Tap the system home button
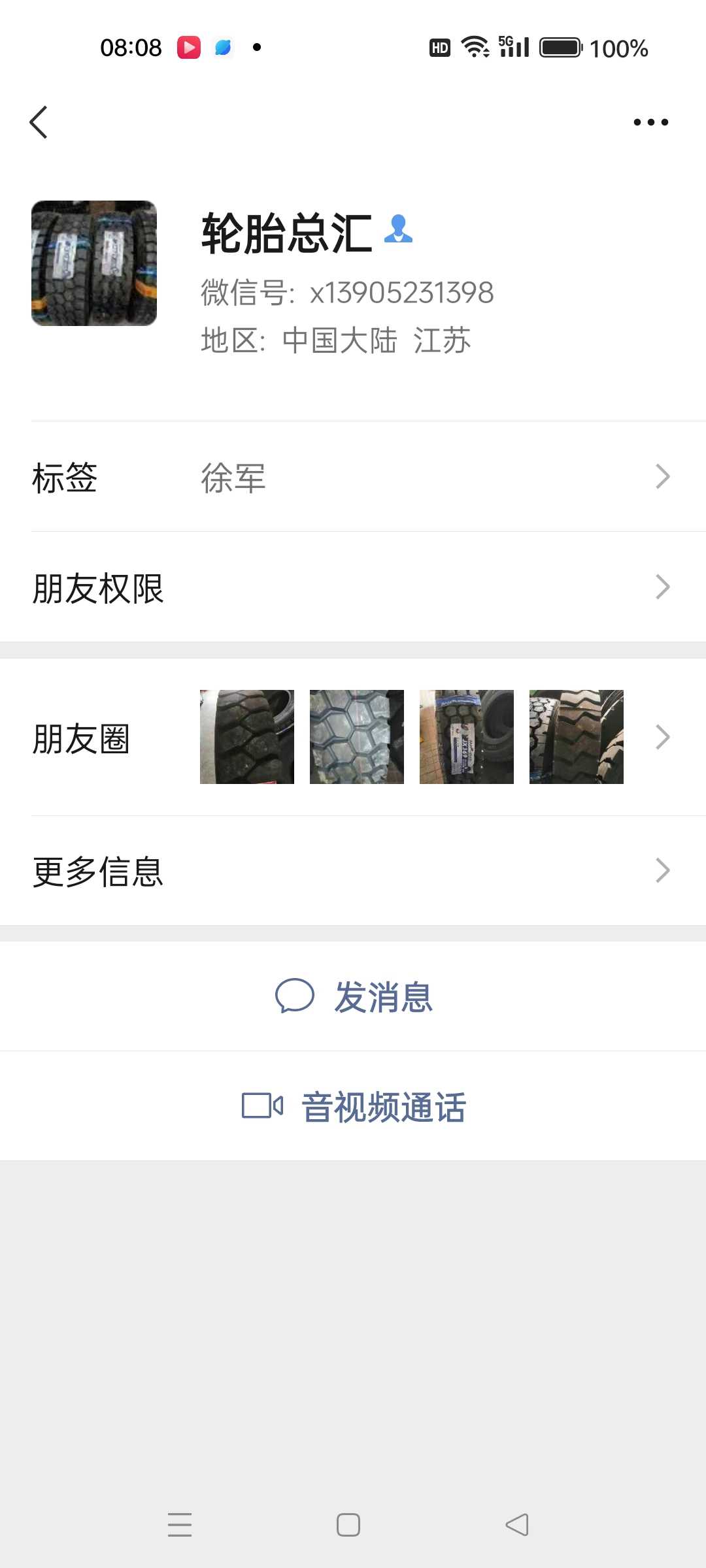Screen dimensions: 706x1568 (348, 1525)
